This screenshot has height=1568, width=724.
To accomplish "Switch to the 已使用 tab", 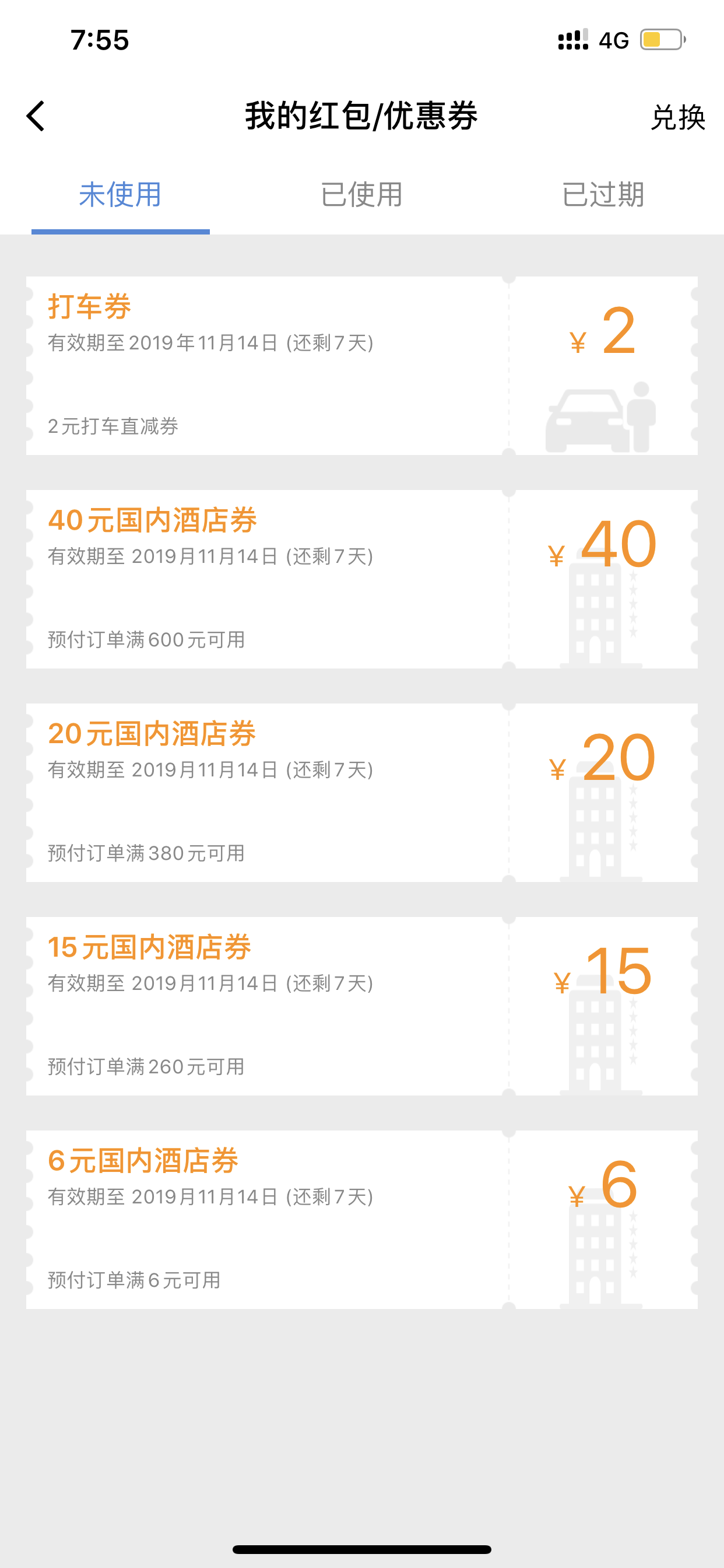I will [362, 195].
